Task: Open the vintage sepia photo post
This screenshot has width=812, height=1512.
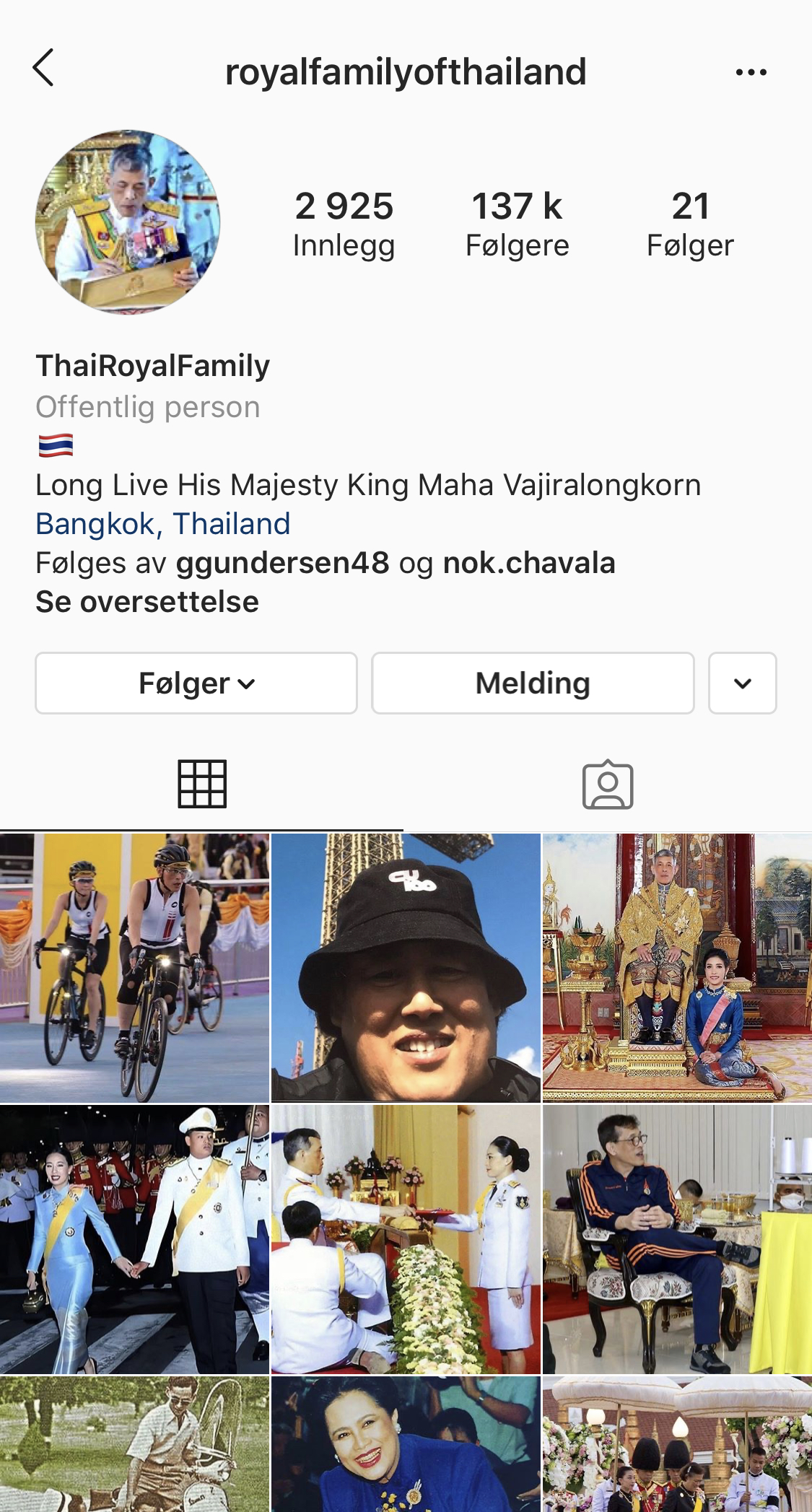Action: coord(134,1444)
